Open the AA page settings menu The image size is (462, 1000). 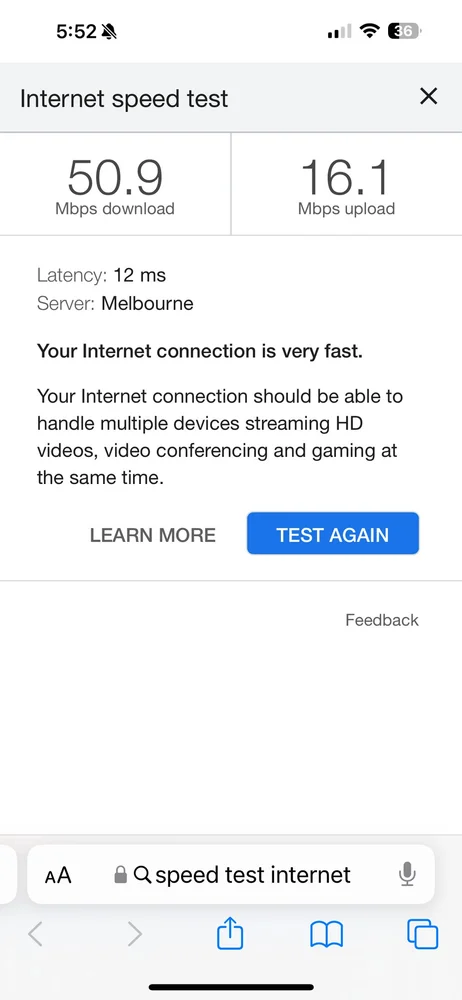pyautogui.click(x=58, y=875)
